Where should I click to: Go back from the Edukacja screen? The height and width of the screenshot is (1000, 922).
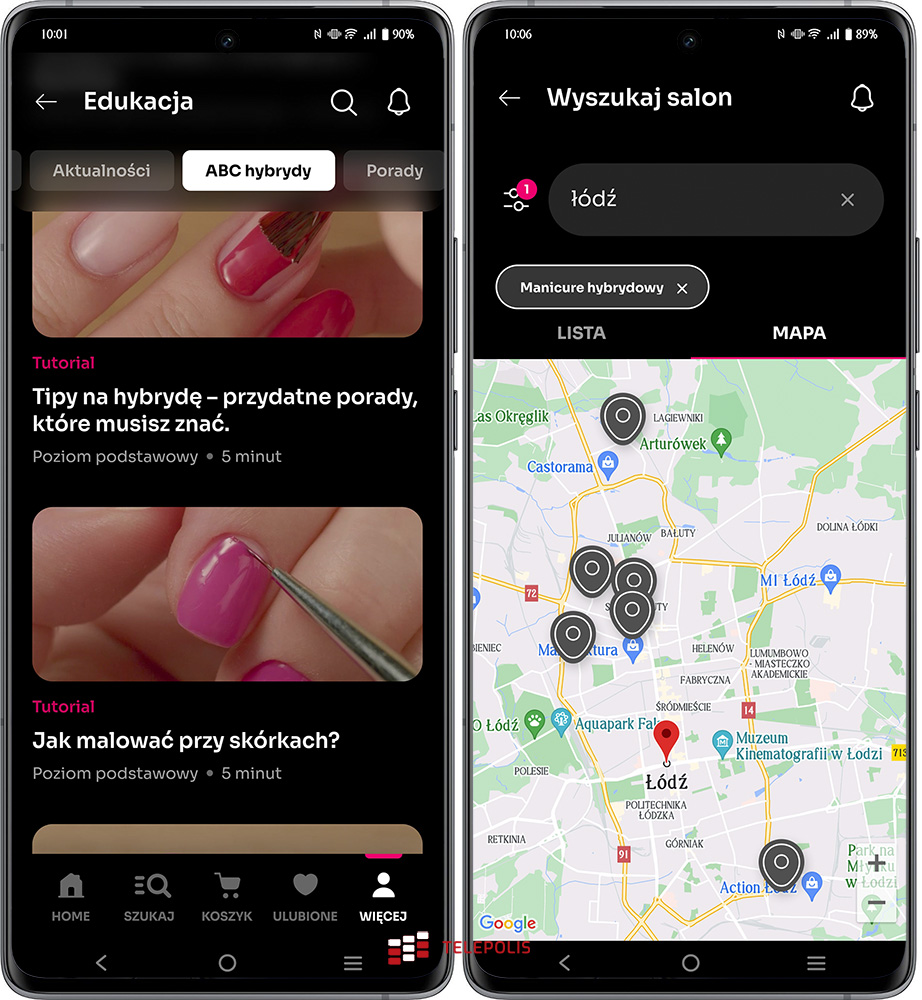pyautogui.click(x=46, y=101)
